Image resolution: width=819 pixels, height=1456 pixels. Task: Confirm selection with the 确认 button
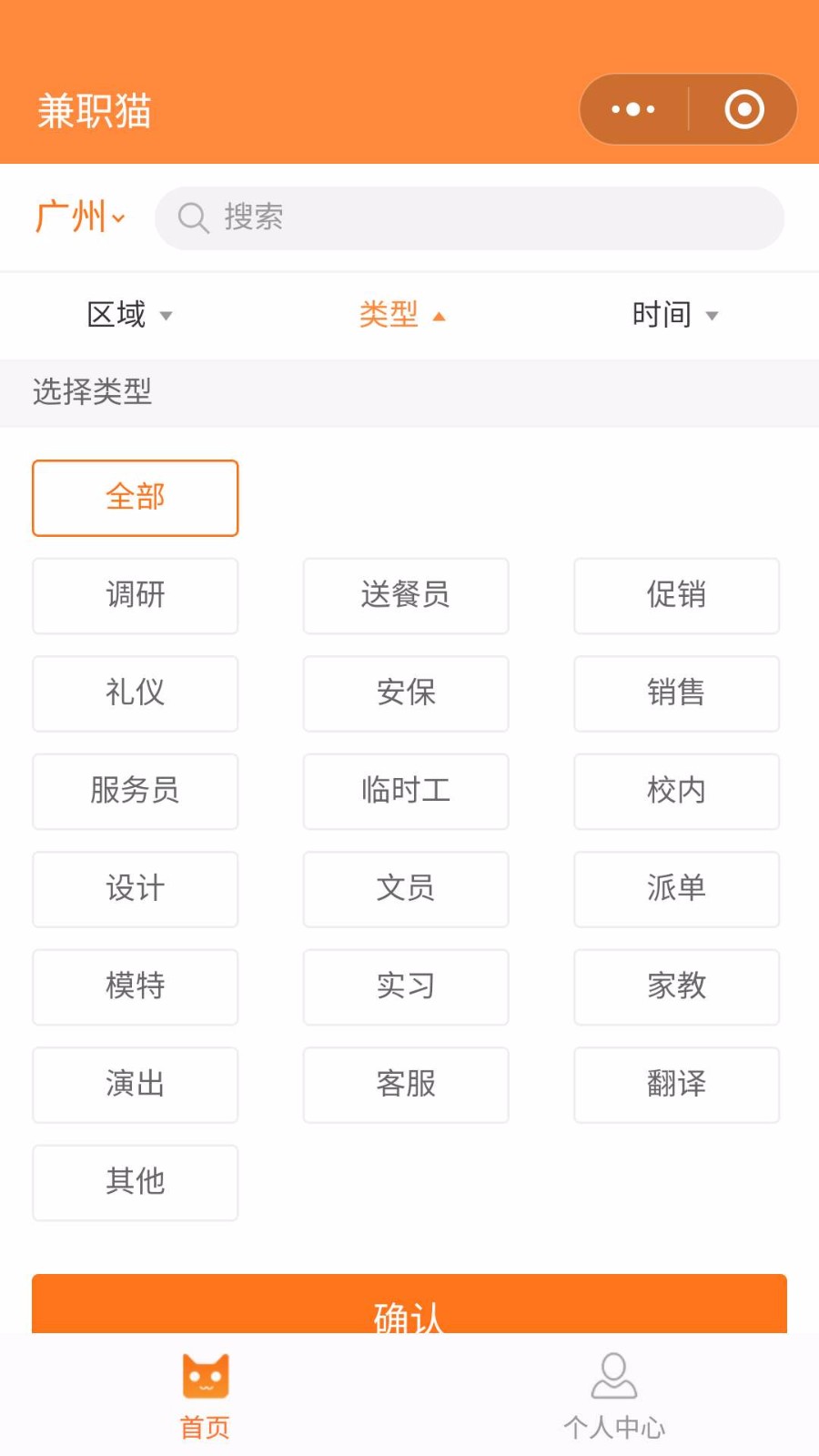click(409, 1305)
